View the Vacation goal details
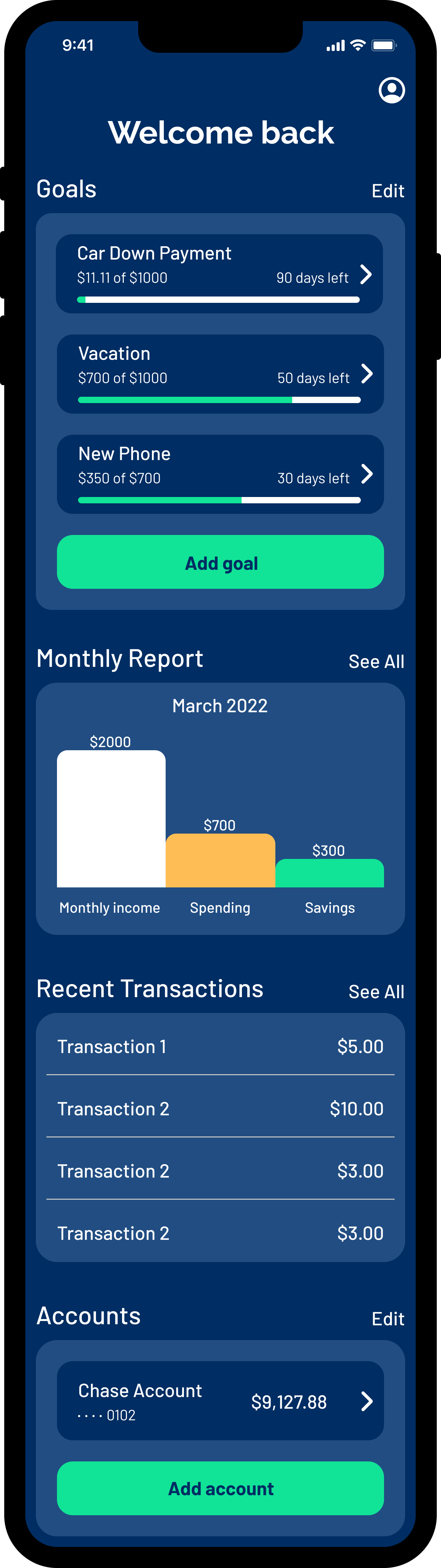This screenshot has height=1568, width=441. [x=219, y=374]
